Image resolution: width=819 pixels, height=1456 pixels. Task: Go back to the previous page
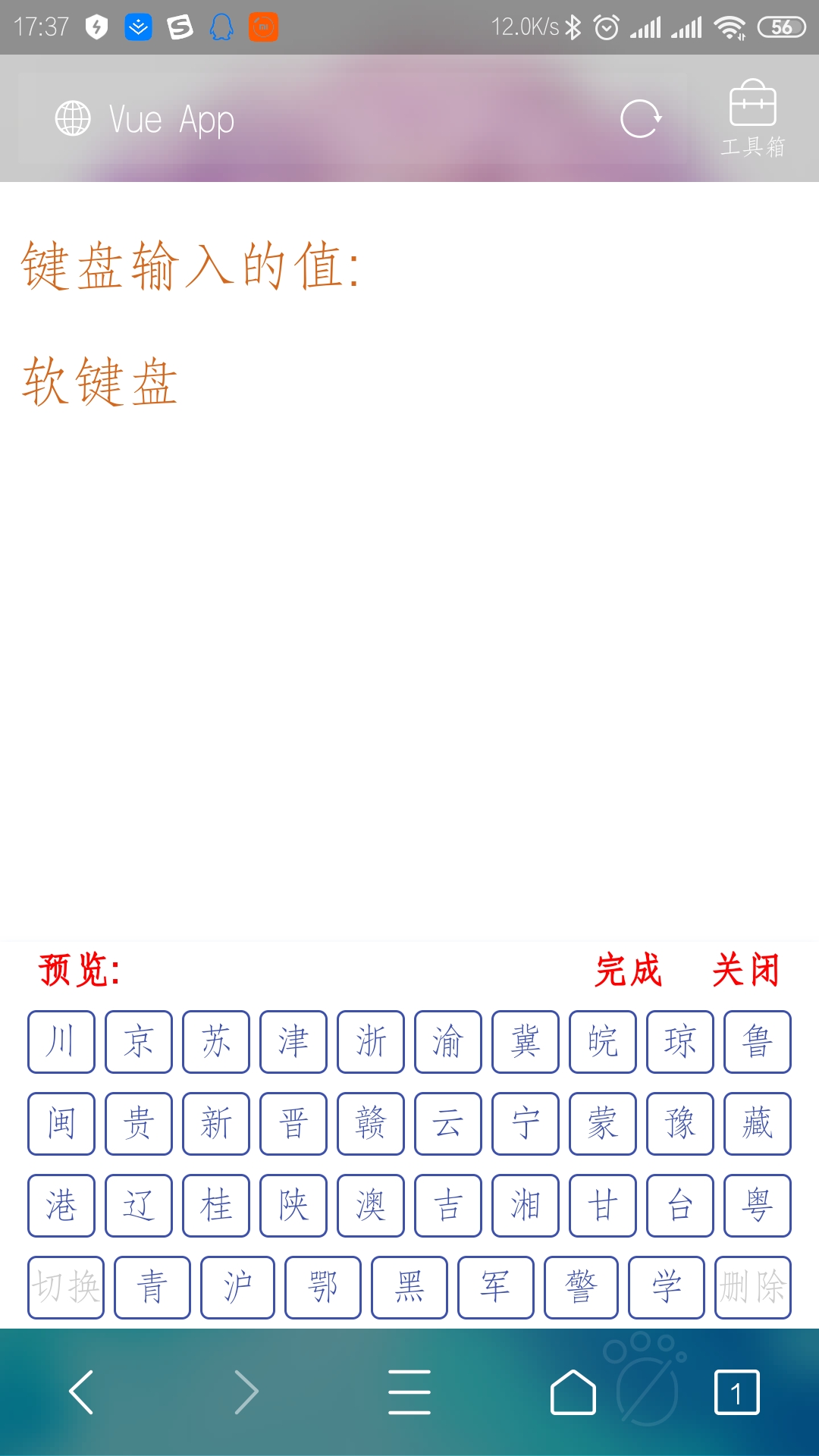coord(81,1392)
